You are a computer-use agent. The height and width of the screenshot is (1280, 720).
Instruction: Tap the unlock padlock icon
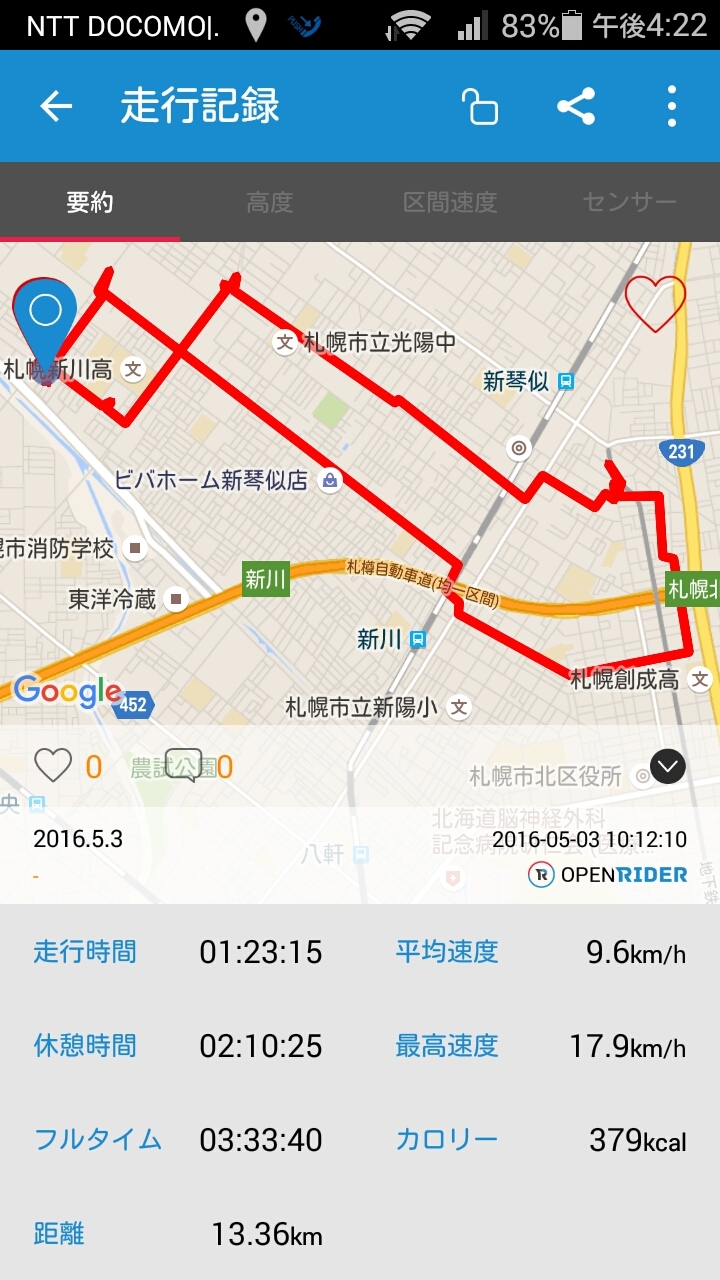(x=480, y=106)
